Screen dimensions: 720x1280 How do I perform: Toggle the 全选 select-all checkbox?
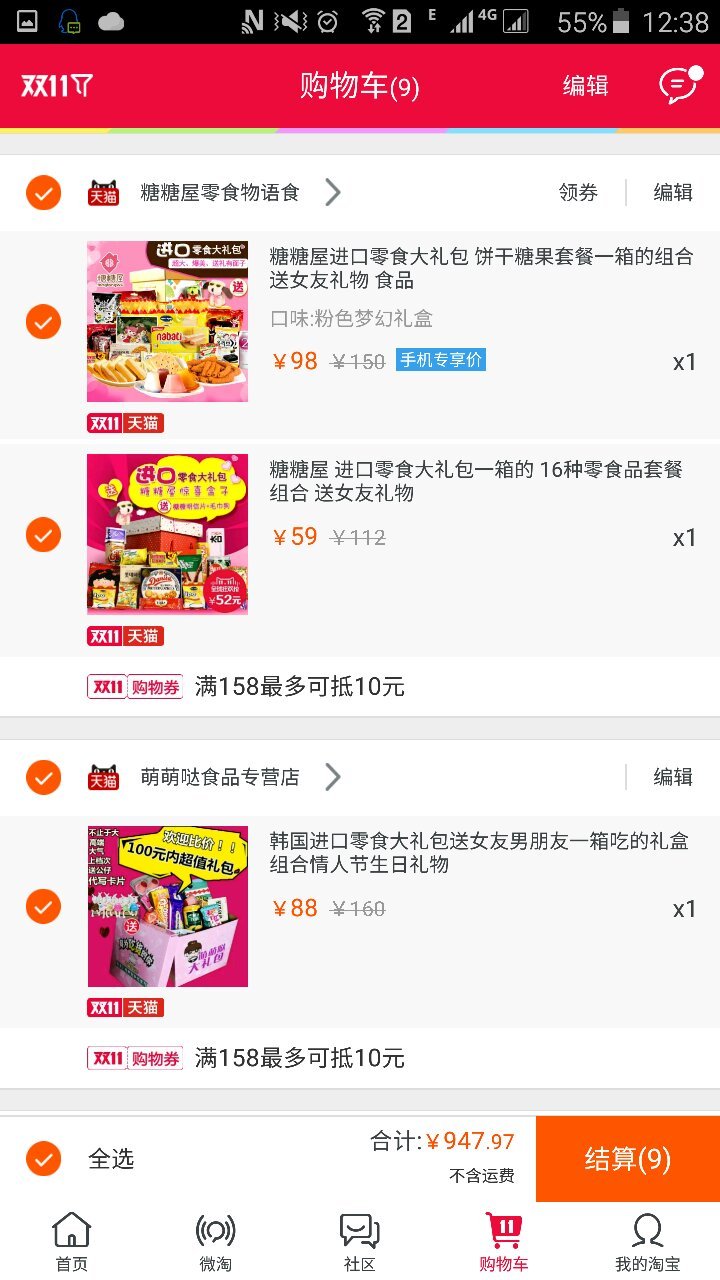(43, 1159)
